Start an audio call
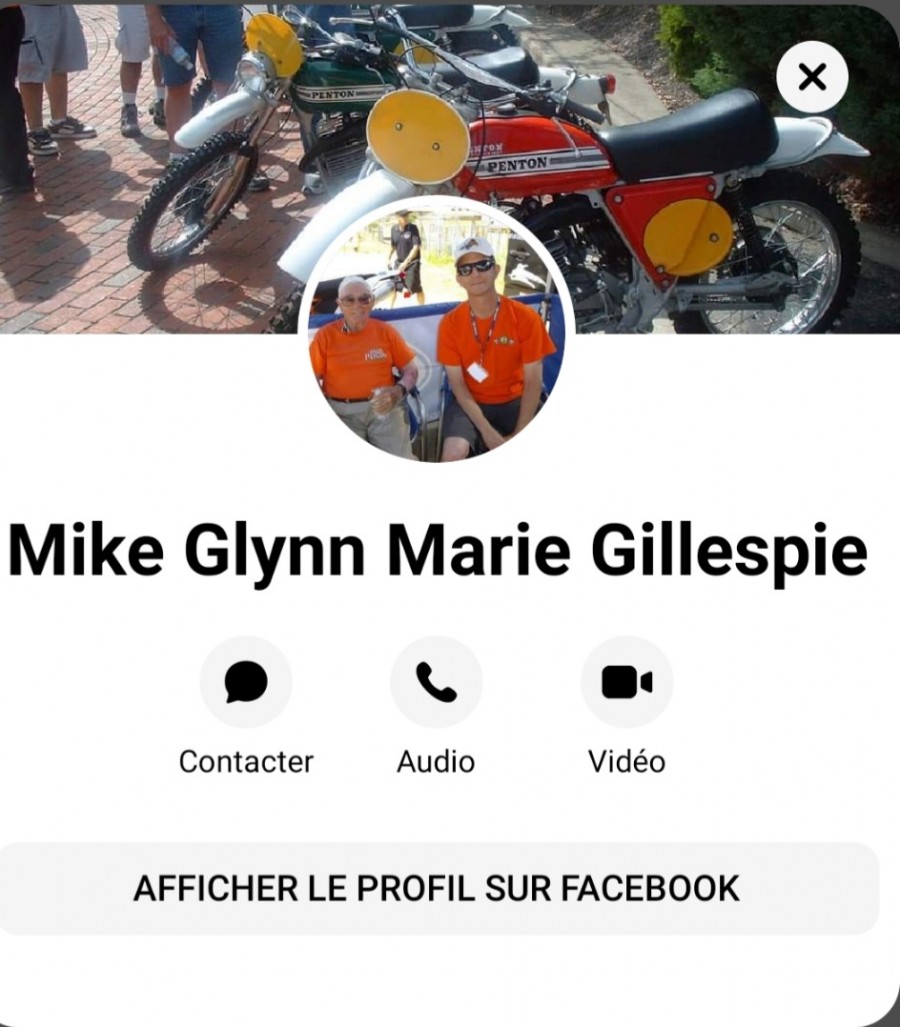The width and height of the screenshot is (900, 1027). (436, 683)
